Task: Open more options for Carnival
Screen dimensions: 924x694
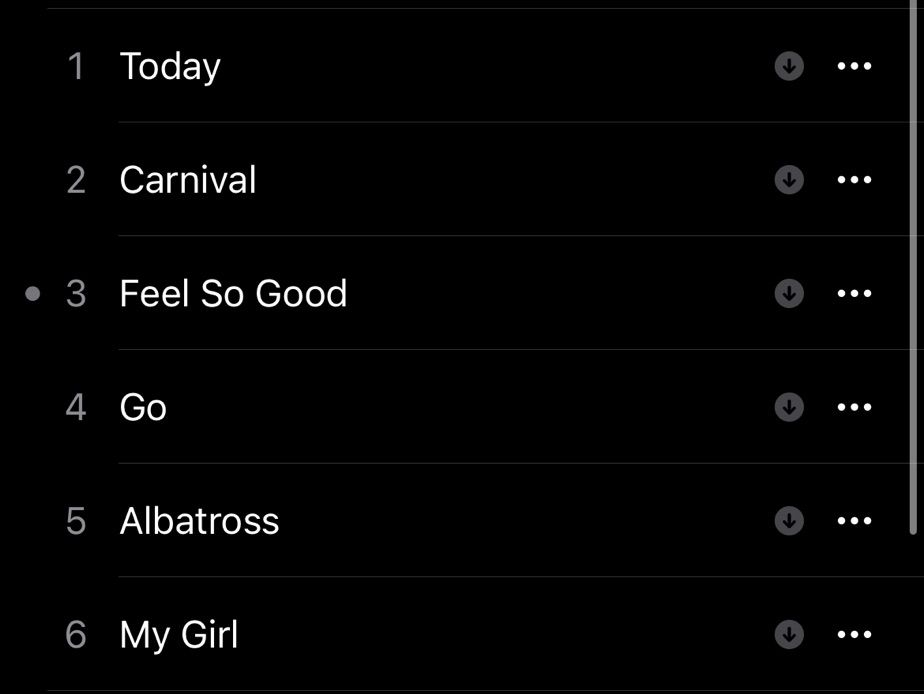Action: pyautogui.click(x=854, y=180)
